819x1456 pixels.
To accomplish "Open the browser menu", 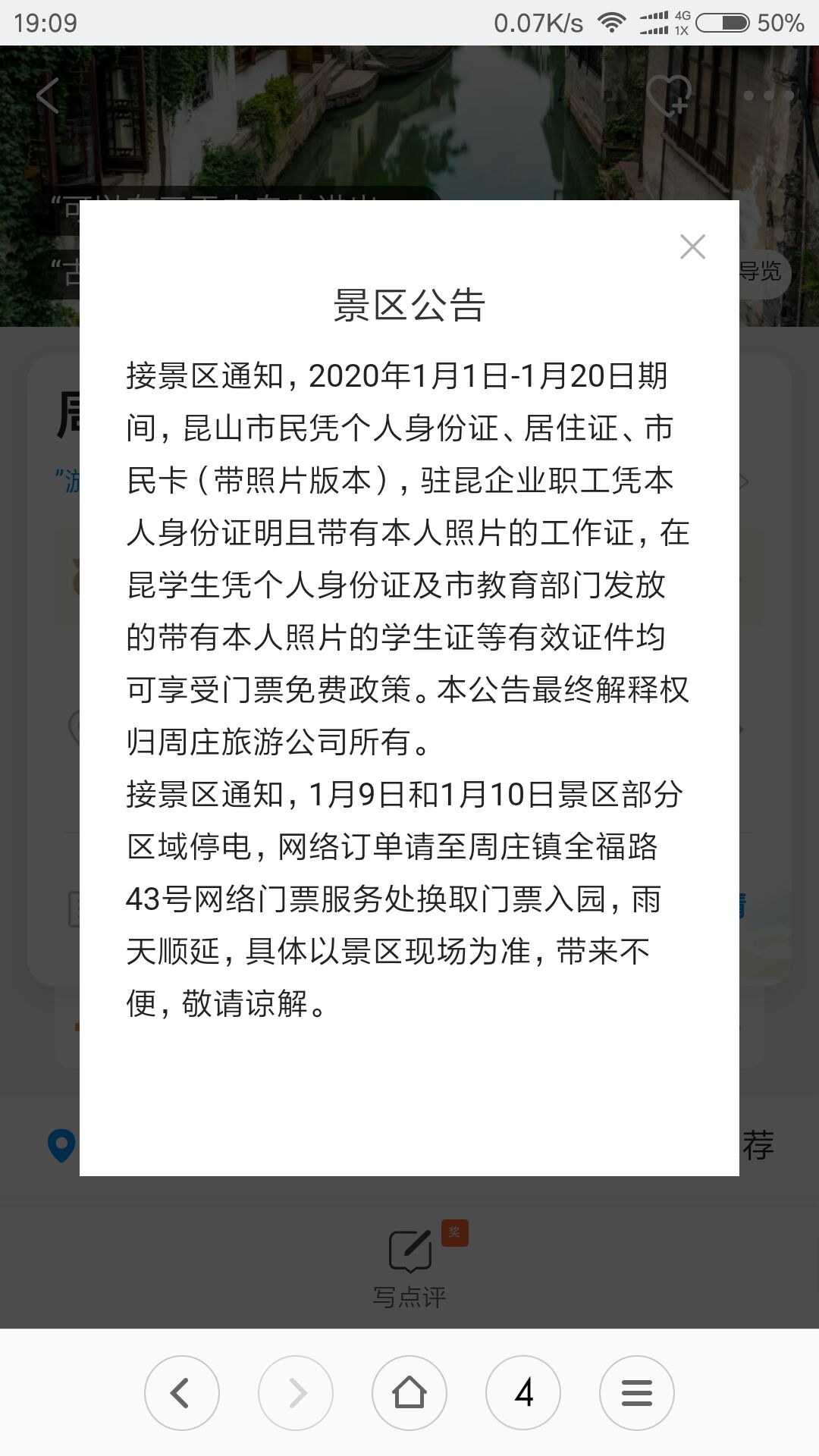I will coord(636,1392).
